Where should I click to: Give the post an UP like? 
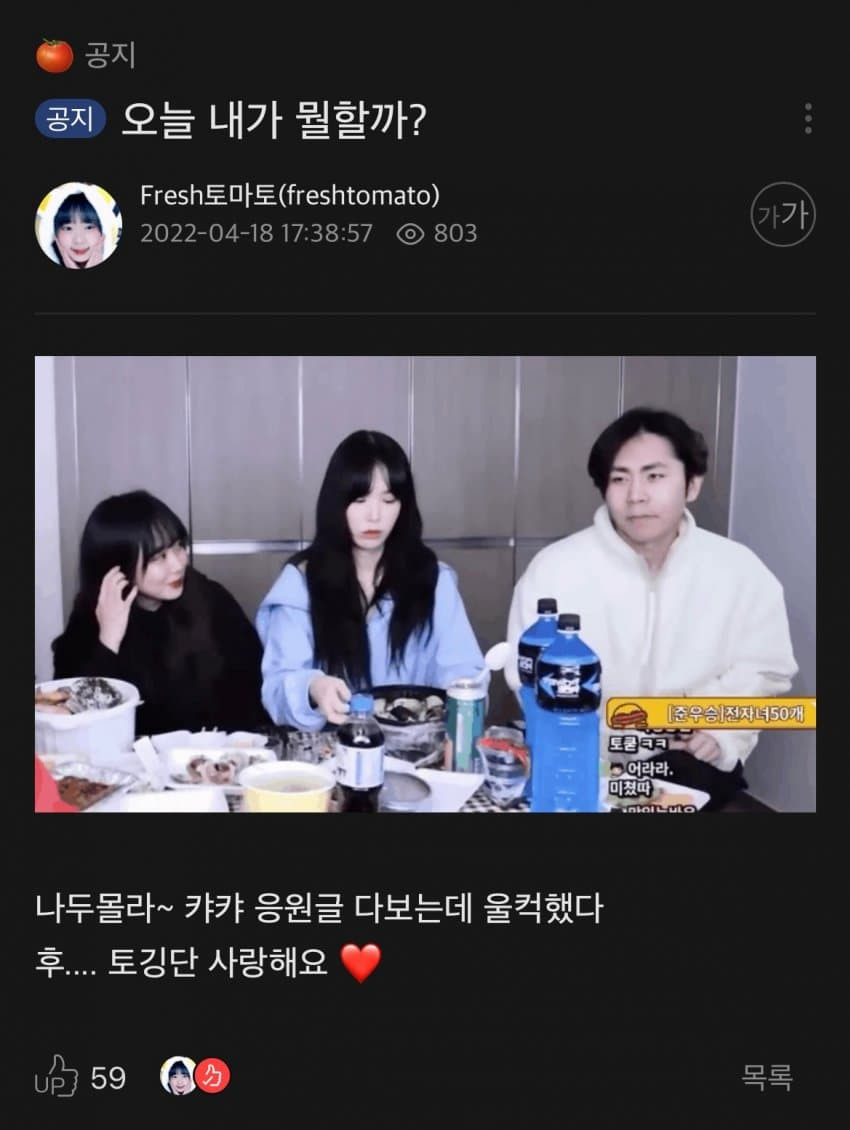point(57,1077)
